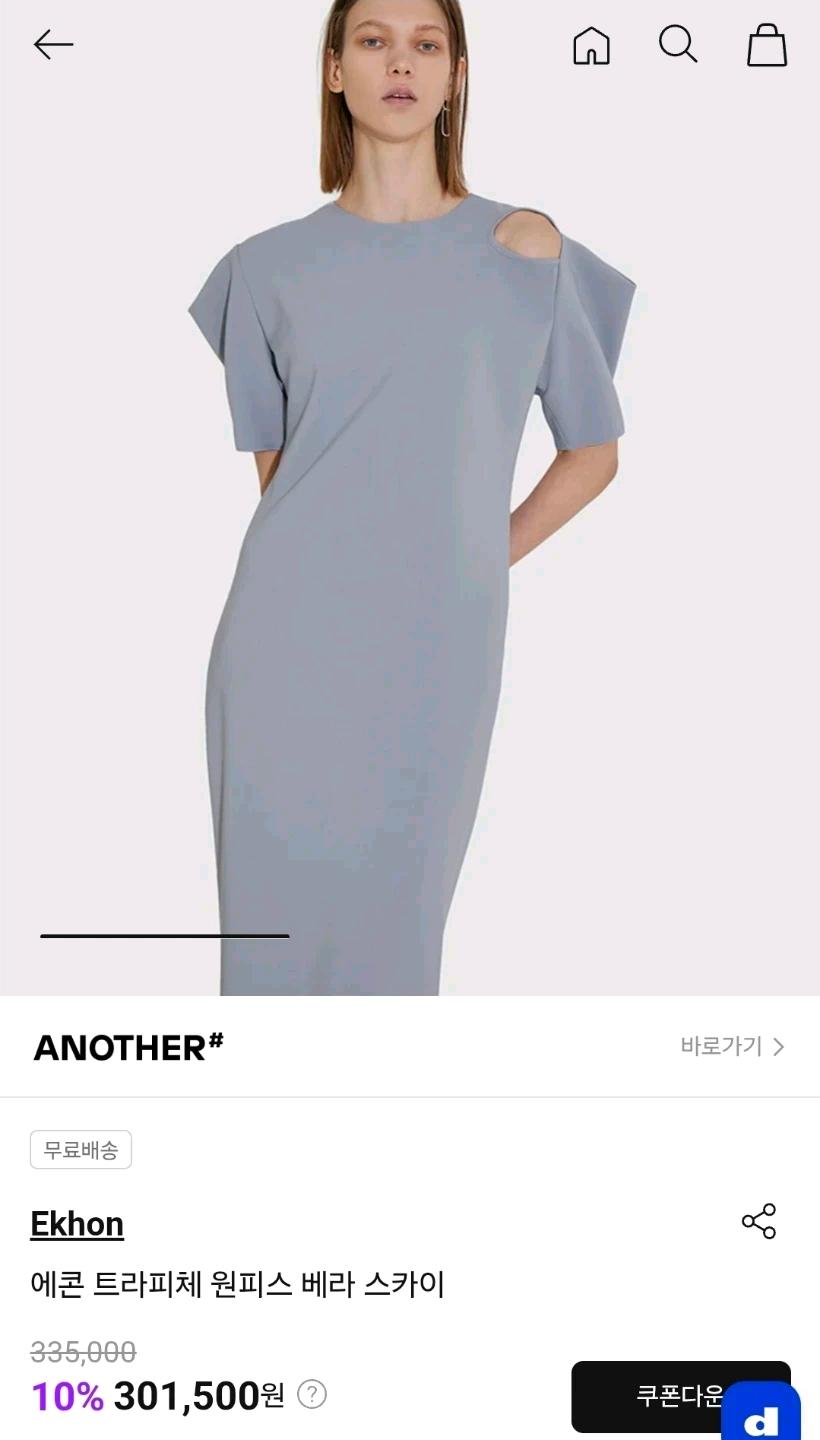Go to the ANOTHER# shop via 바로가기
Screen dimensions: 820x1440
(x=733, y=1046)
